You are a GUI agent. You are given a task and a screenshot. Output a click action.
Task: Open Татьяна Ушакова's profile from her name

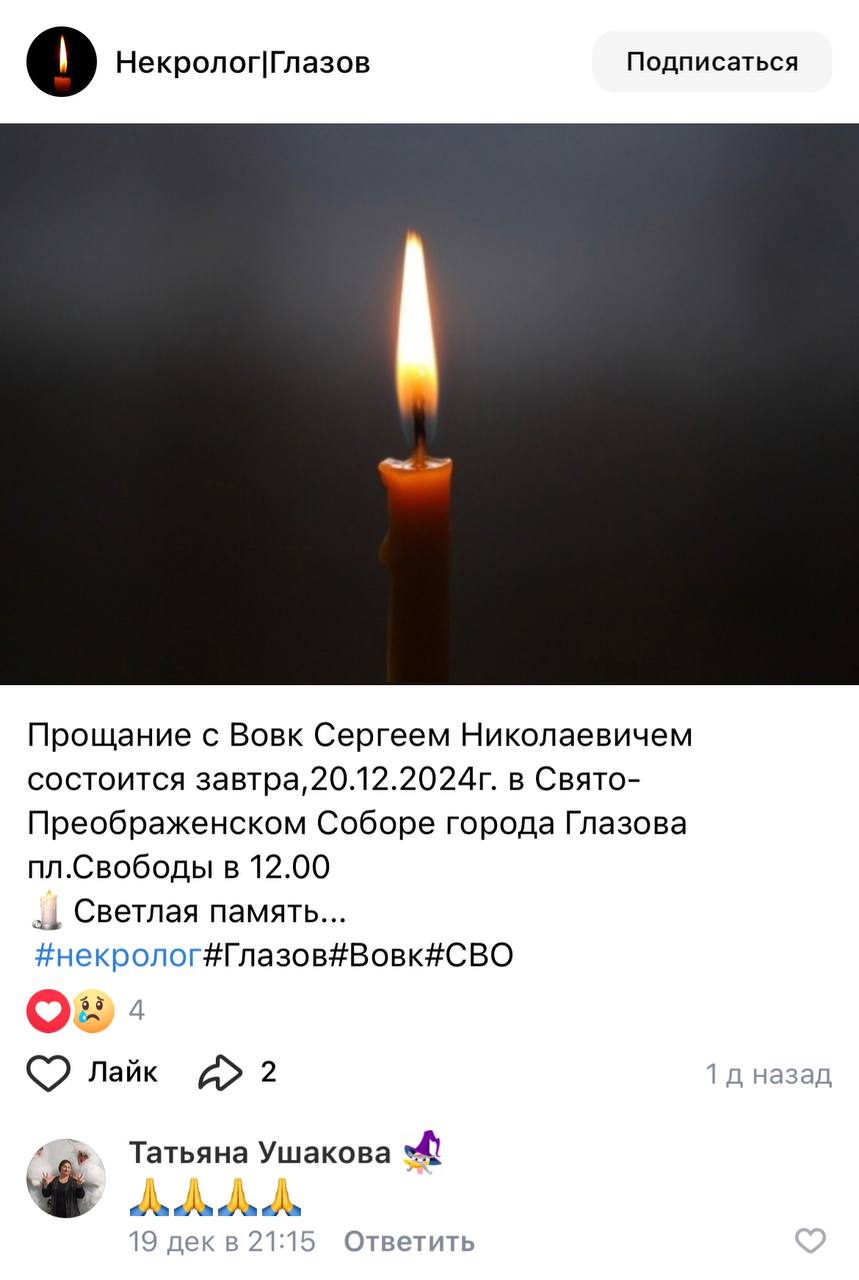[x=259, y=1153]
